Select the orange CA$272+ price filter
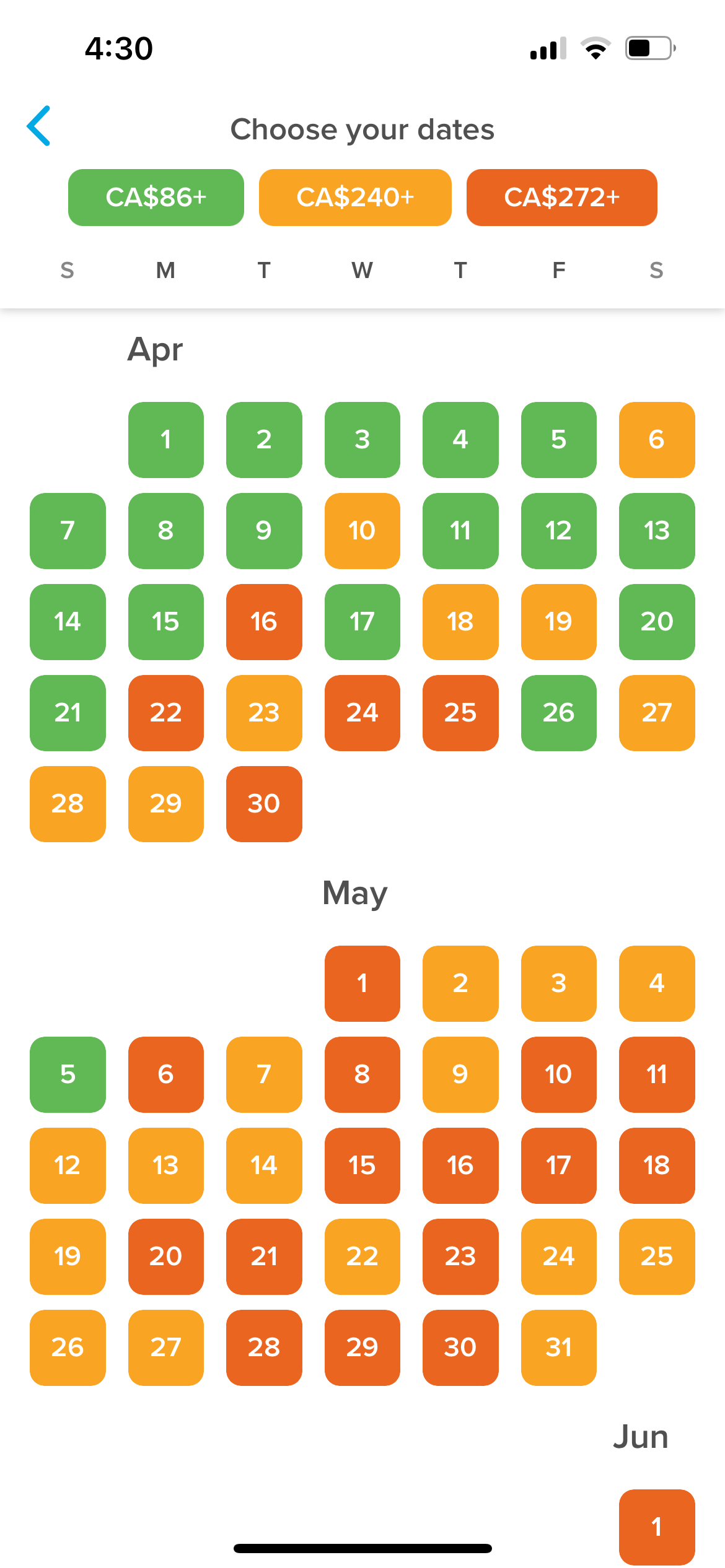The width and height of the screenshot is (725, 1568). tap(561, 197)
